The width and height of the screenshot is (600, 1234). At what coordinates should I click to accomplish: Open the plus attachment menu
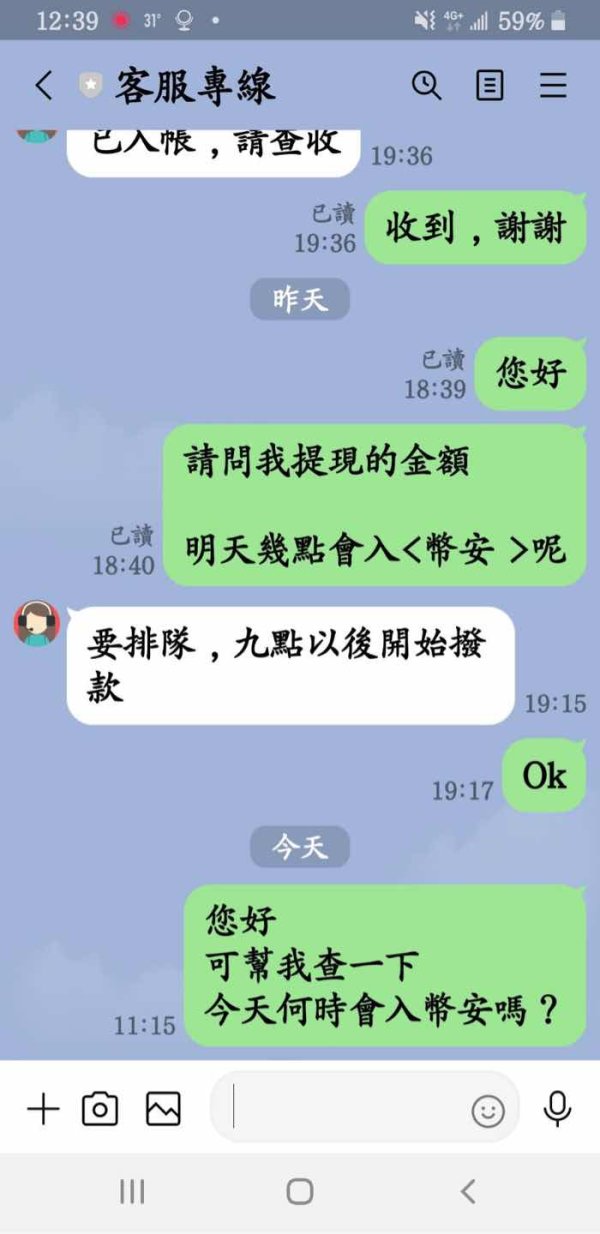(x=43, y=1109)
